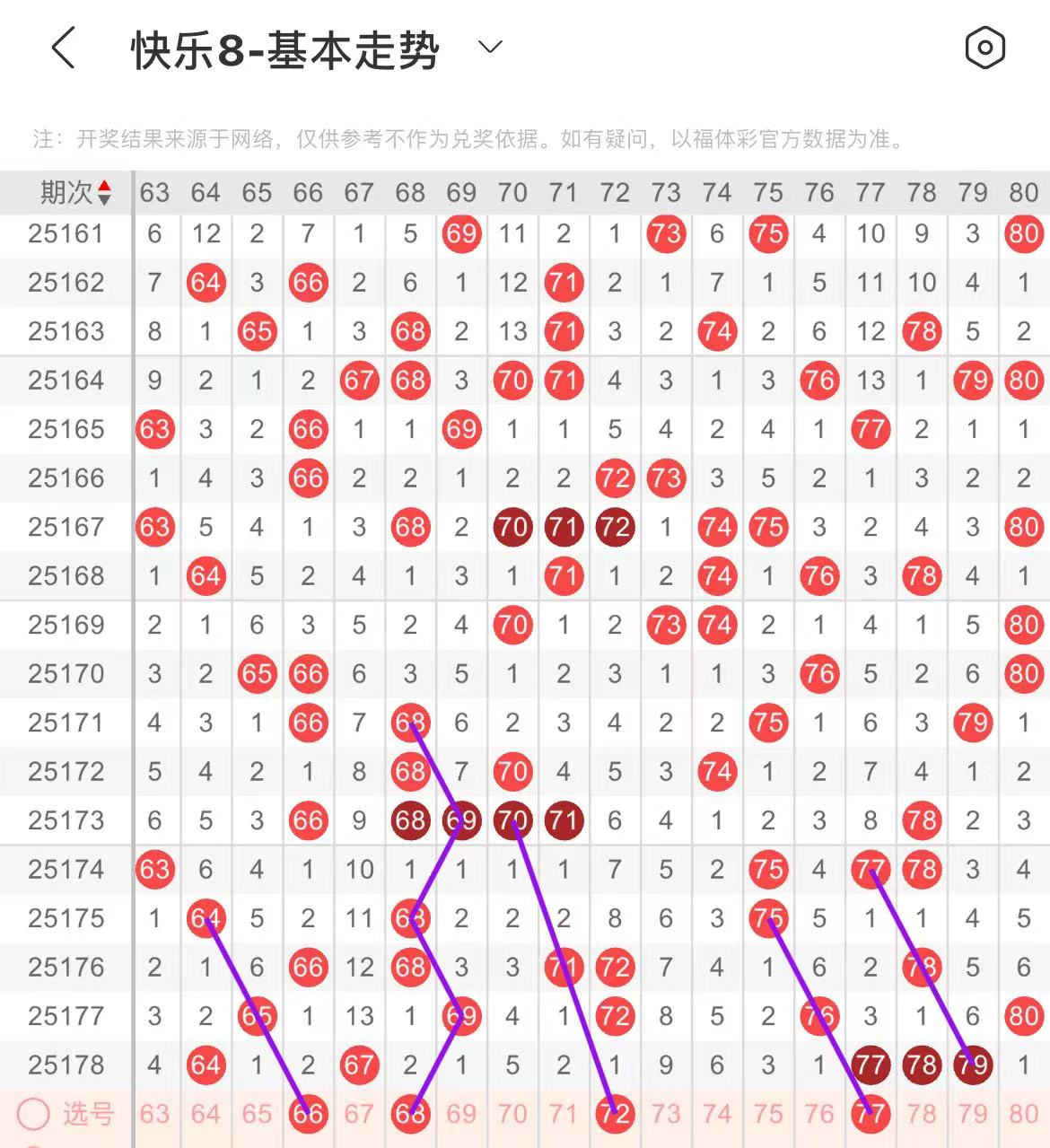The width and height of the screenshot is (1050, 1148).
Task: Pick number 71 in the 选号 row
Action: 564,1114
